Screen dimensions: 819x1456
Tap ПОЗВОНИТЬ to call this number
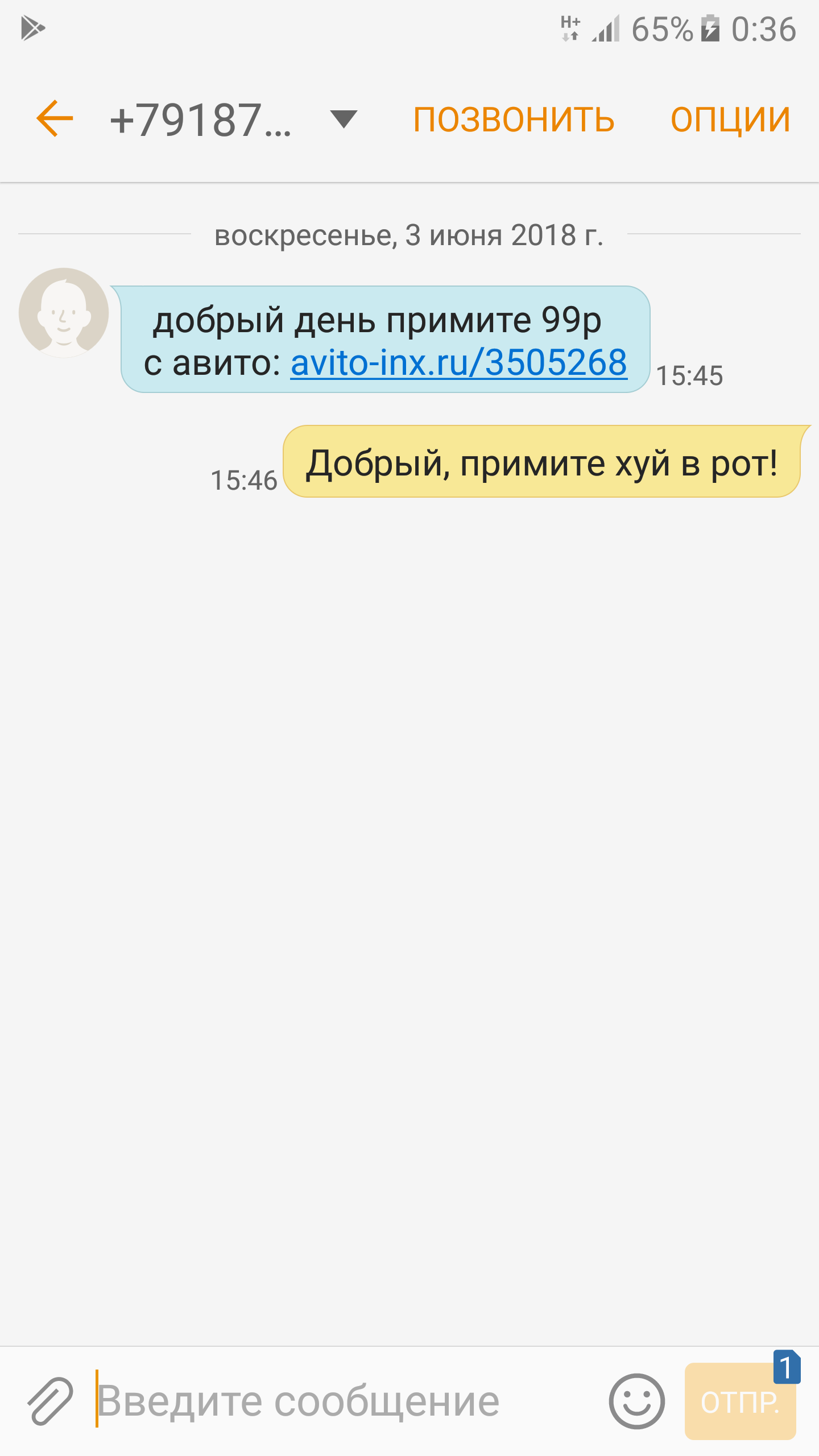[514, 120]
